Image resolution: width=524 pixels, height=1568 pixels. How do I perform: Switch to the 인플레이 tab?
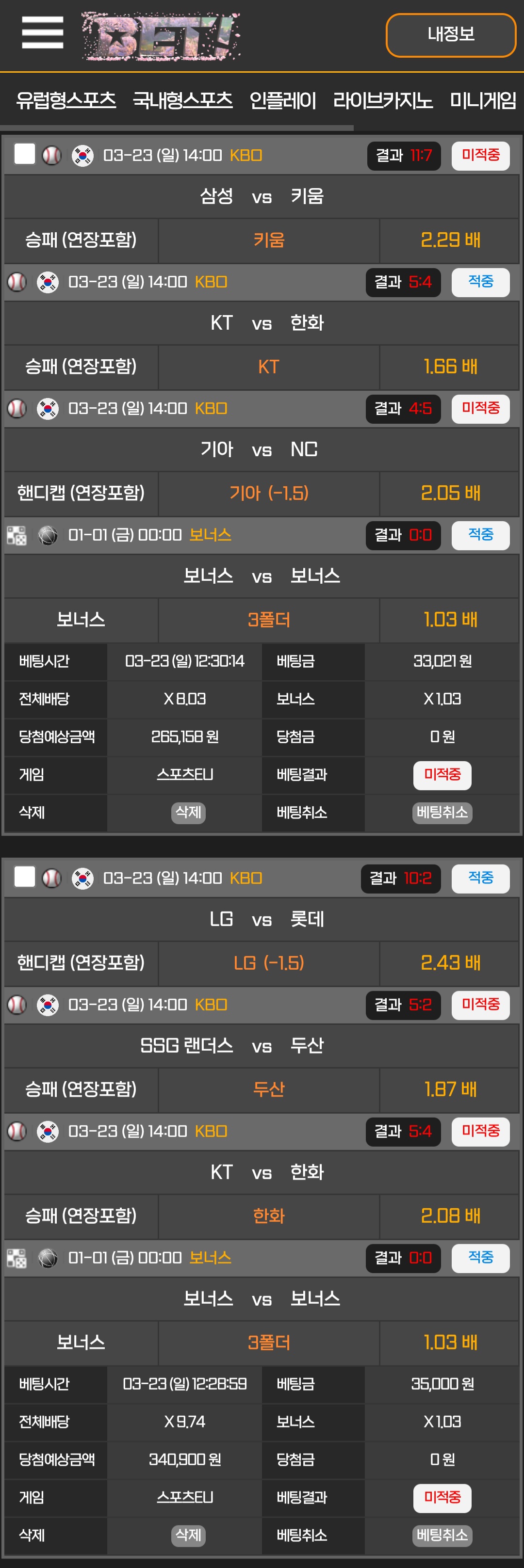click(283, 100)
